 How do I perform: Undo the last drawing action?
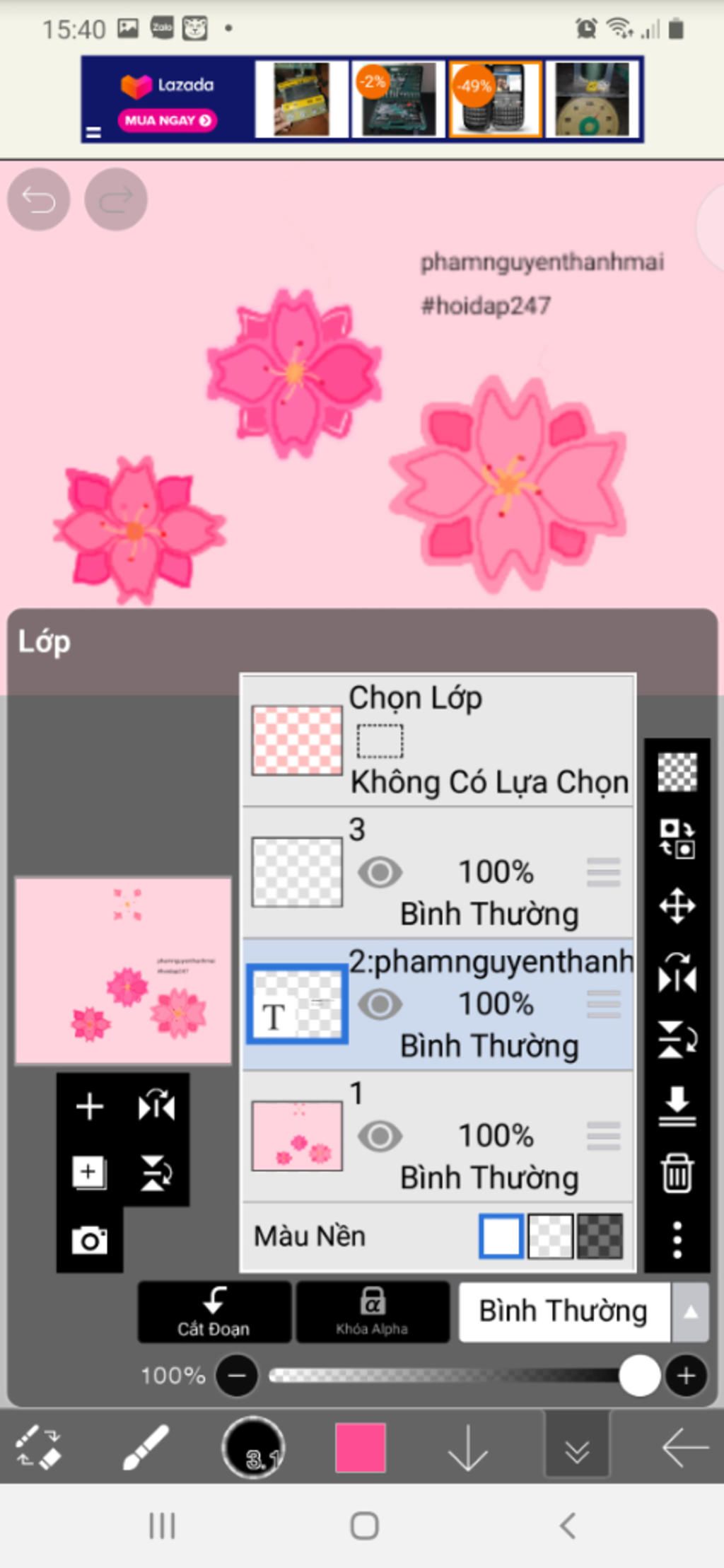coord(38,199)
